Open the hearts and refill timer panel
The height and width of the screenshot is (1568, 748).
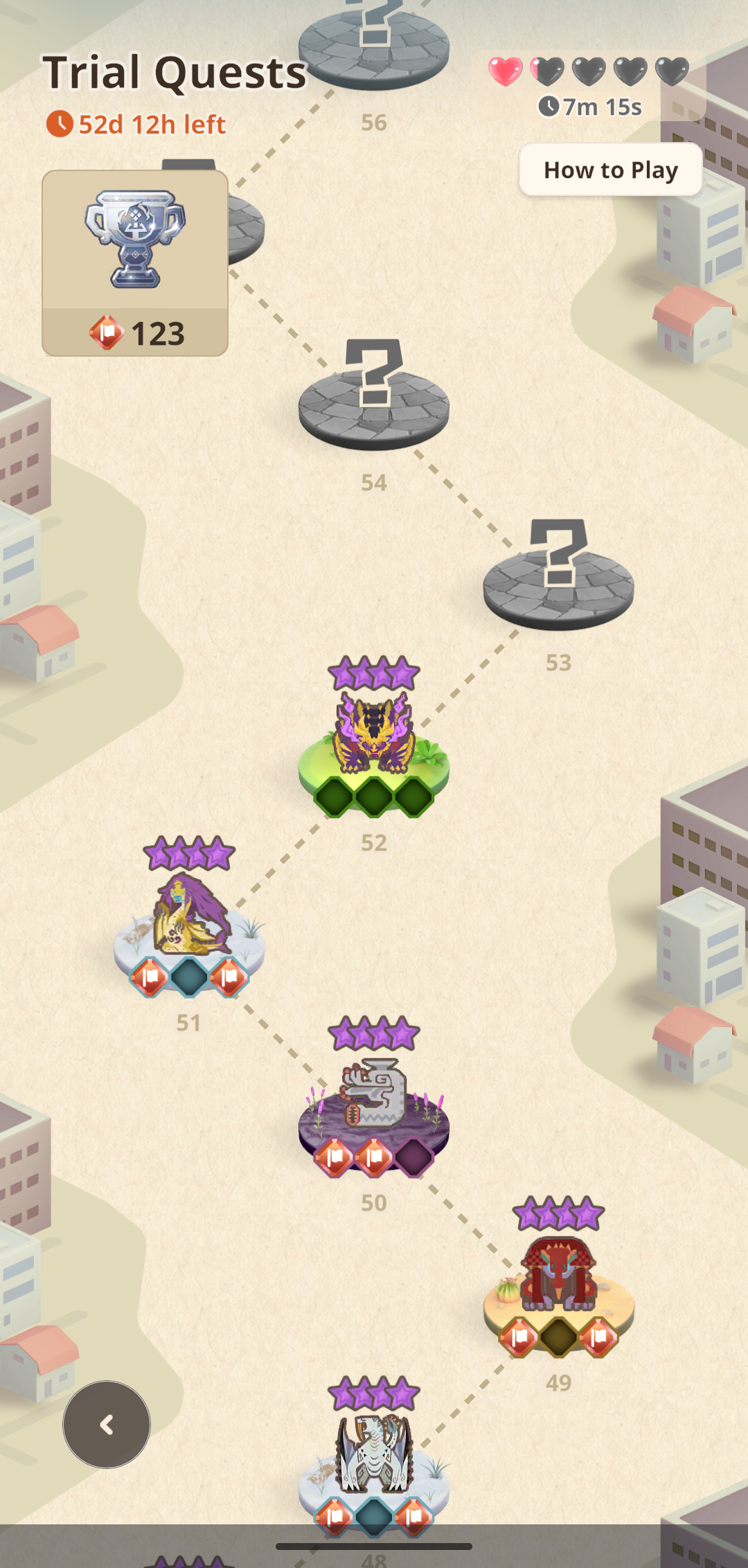(x=589, y=87)
